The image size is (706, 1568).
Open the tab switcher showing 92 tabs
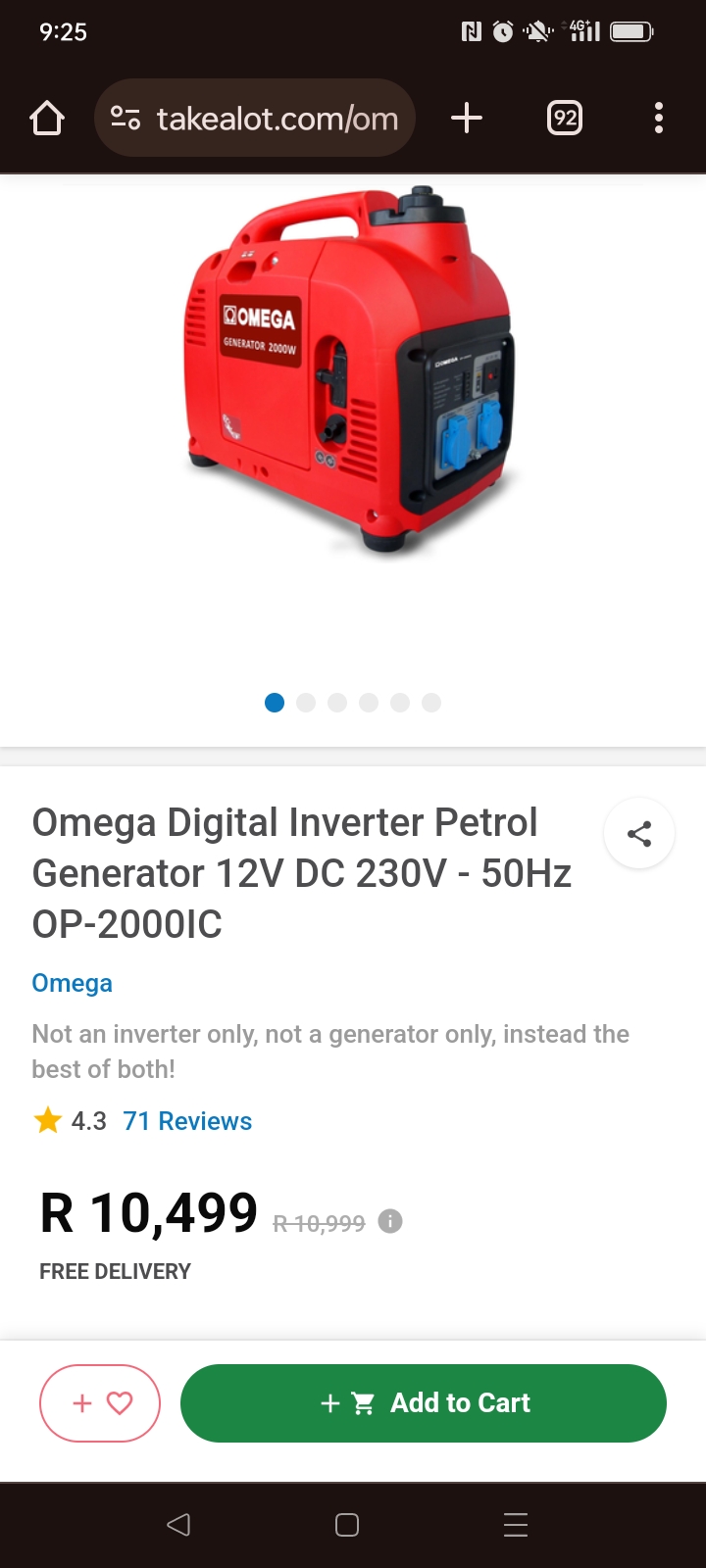[x=564, y=119]
